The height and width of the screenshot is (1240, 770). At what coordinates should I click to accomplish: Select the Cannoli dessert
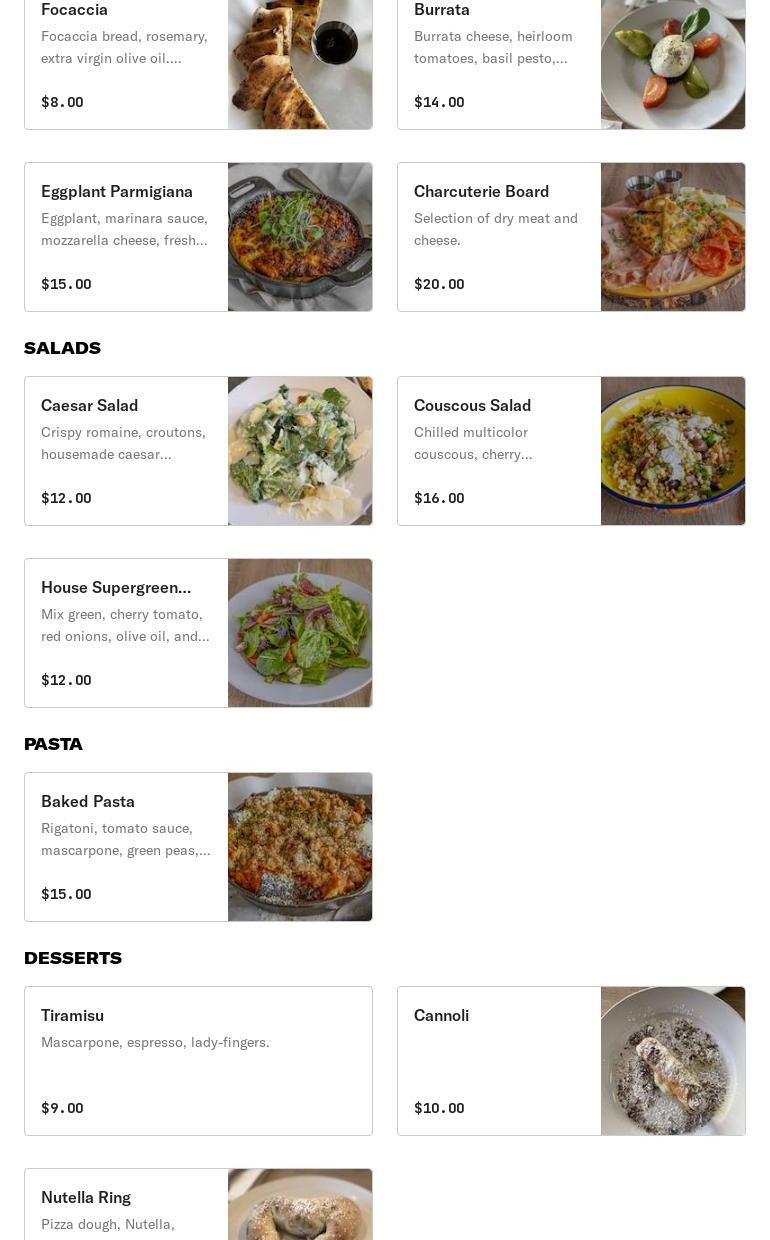pos(571,1061)
